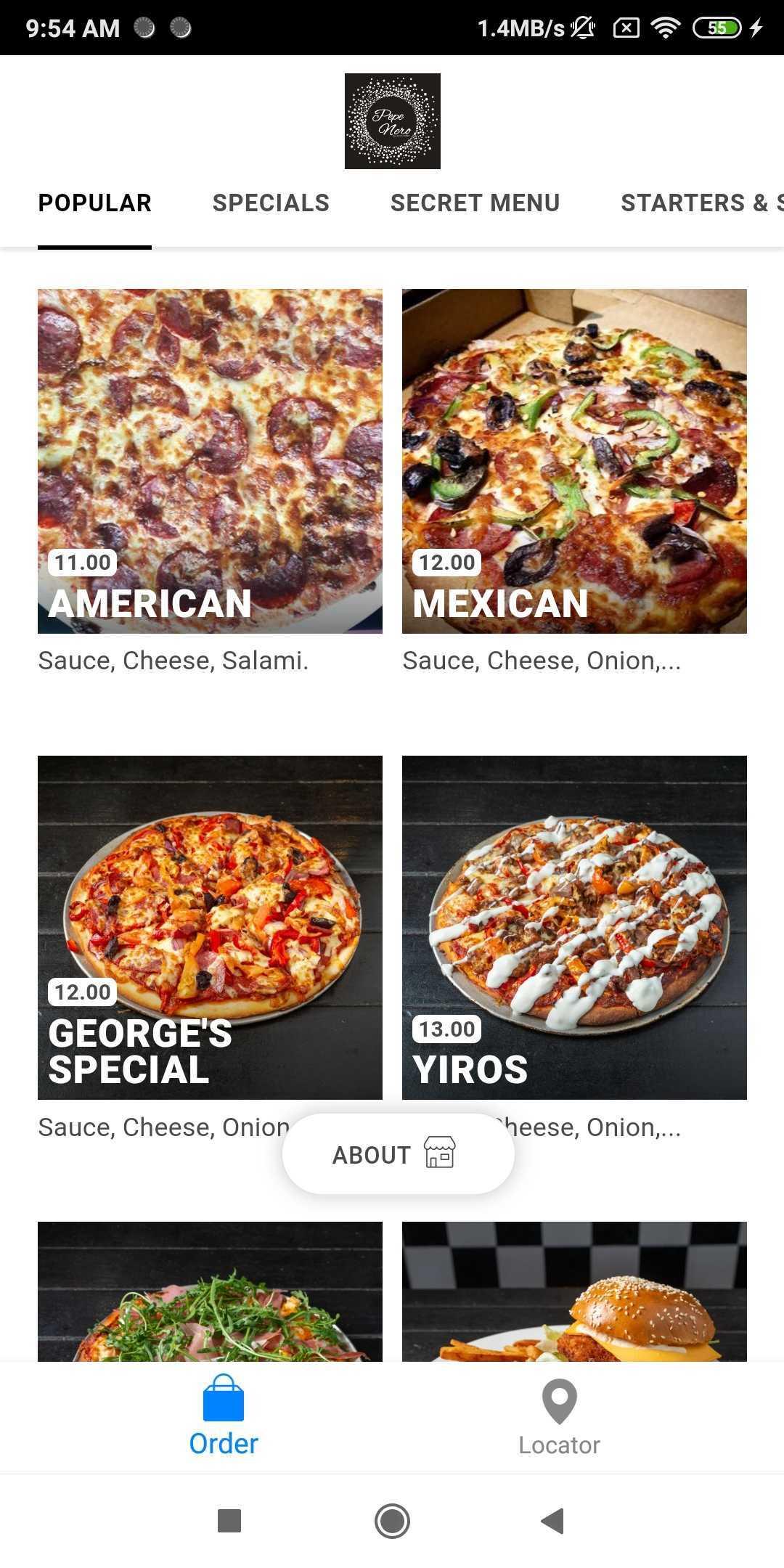The height and width of the screenshot is (1568, 784).
Task: Open the burger item tile
Action: tap(574, 1291)
